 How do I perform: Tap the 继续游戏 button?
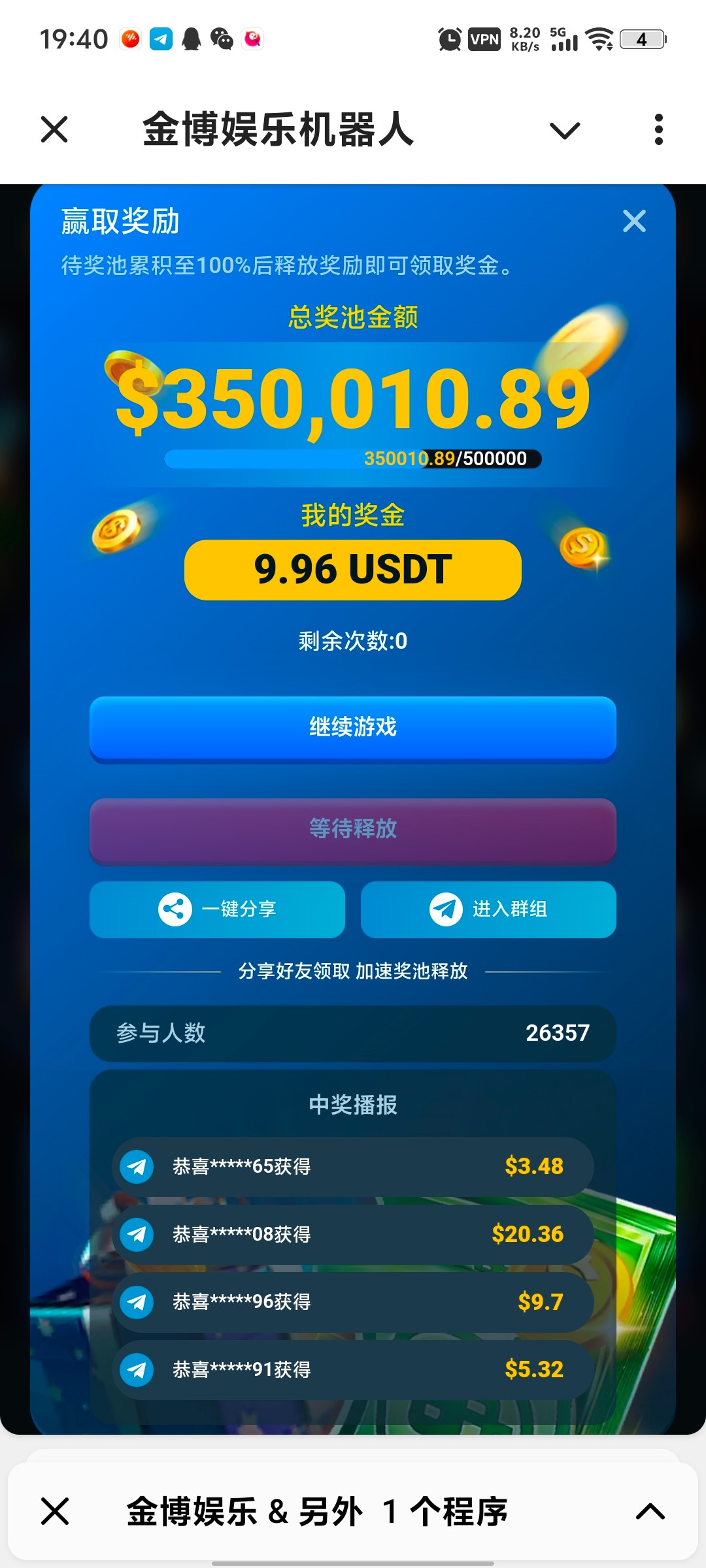353,727
